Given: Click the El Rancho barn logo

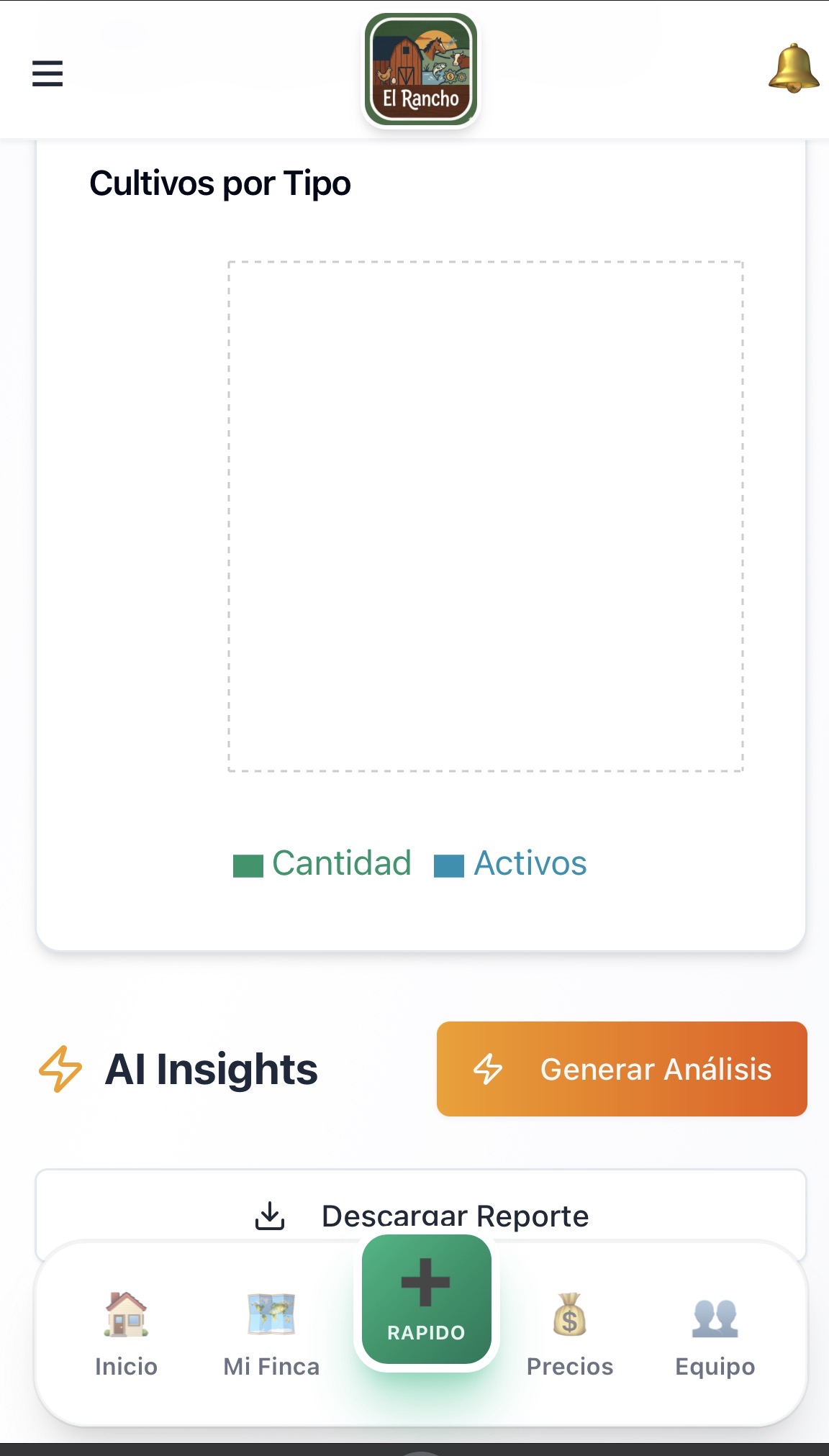Looking at the screenshot, I should tap(420, 69).
